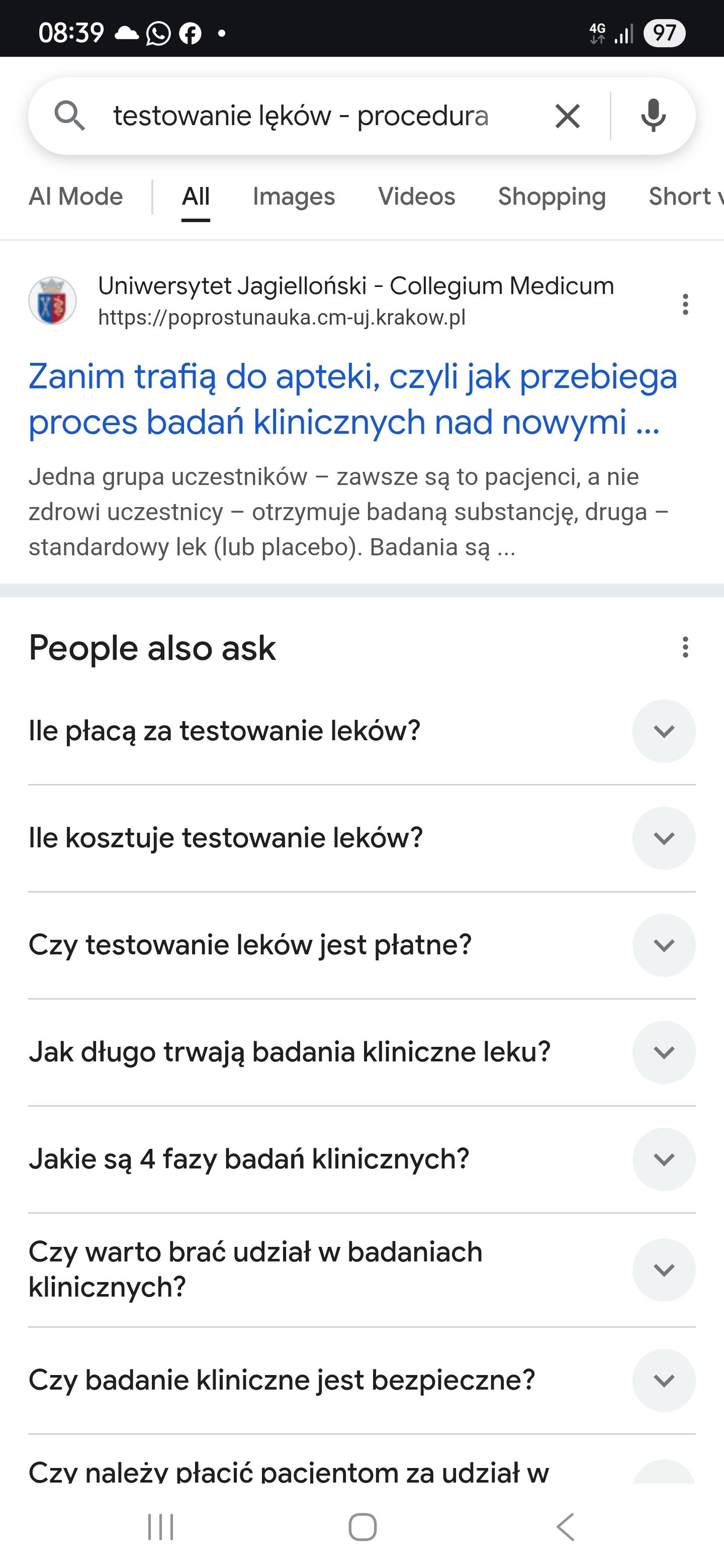This screenshot has height=1568, width=724.
Task: Open options for the Uniwersytet Jagielloński result
Action: point(685,304)
